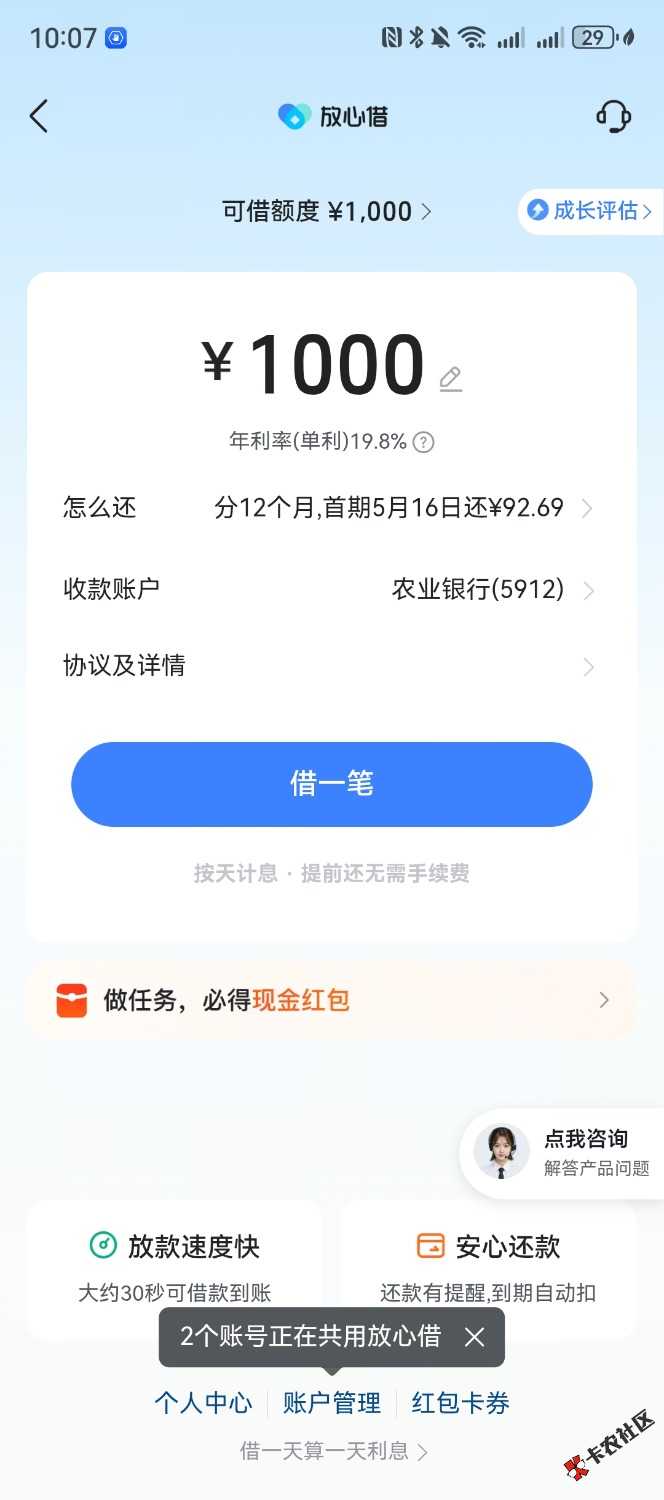This screenshot has width=664, height=1500.
Task: Open the 怎么还 repayment plan row
Action: [331, 508]
